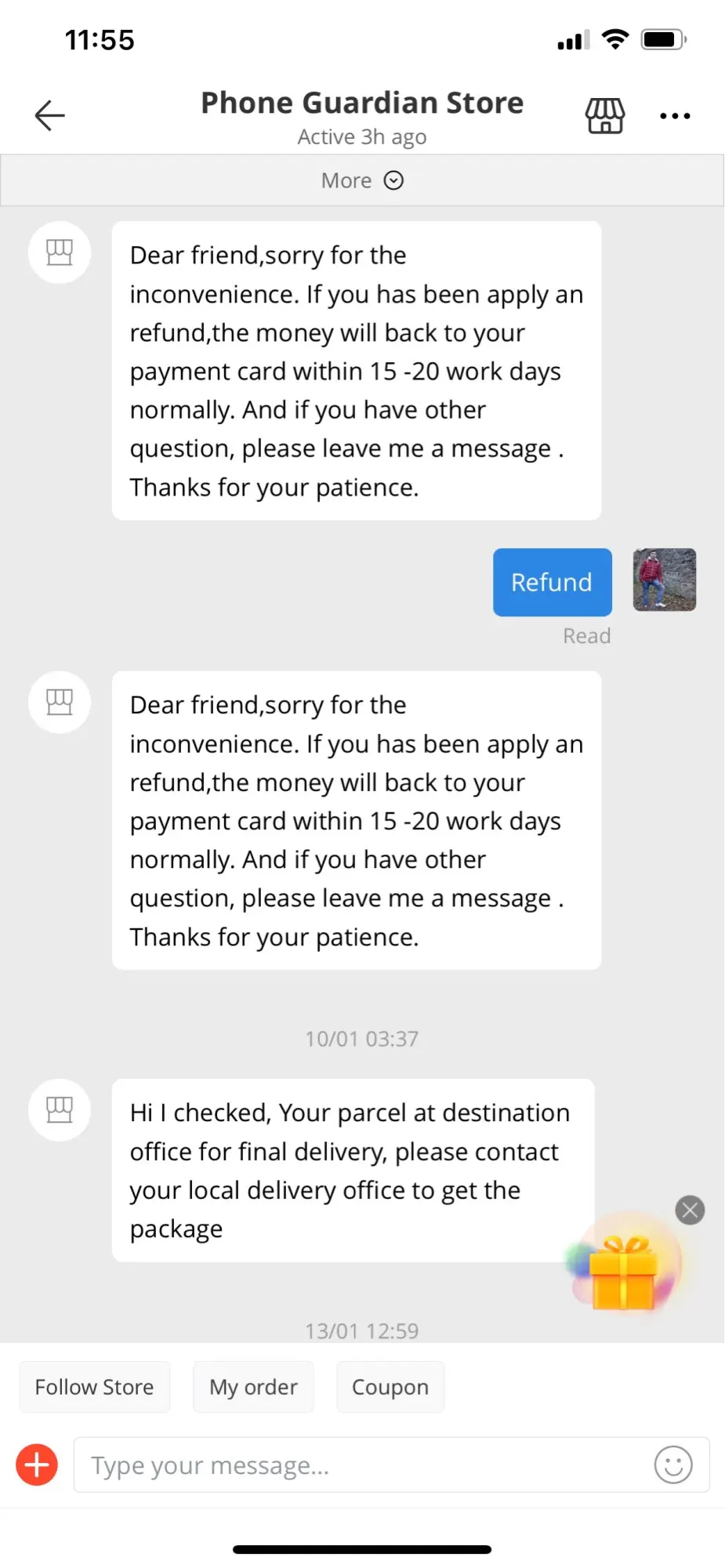The width and height of the screenshot is (725, 1568).
Task: Open My order shortcut
Action: coord(253,1387)
